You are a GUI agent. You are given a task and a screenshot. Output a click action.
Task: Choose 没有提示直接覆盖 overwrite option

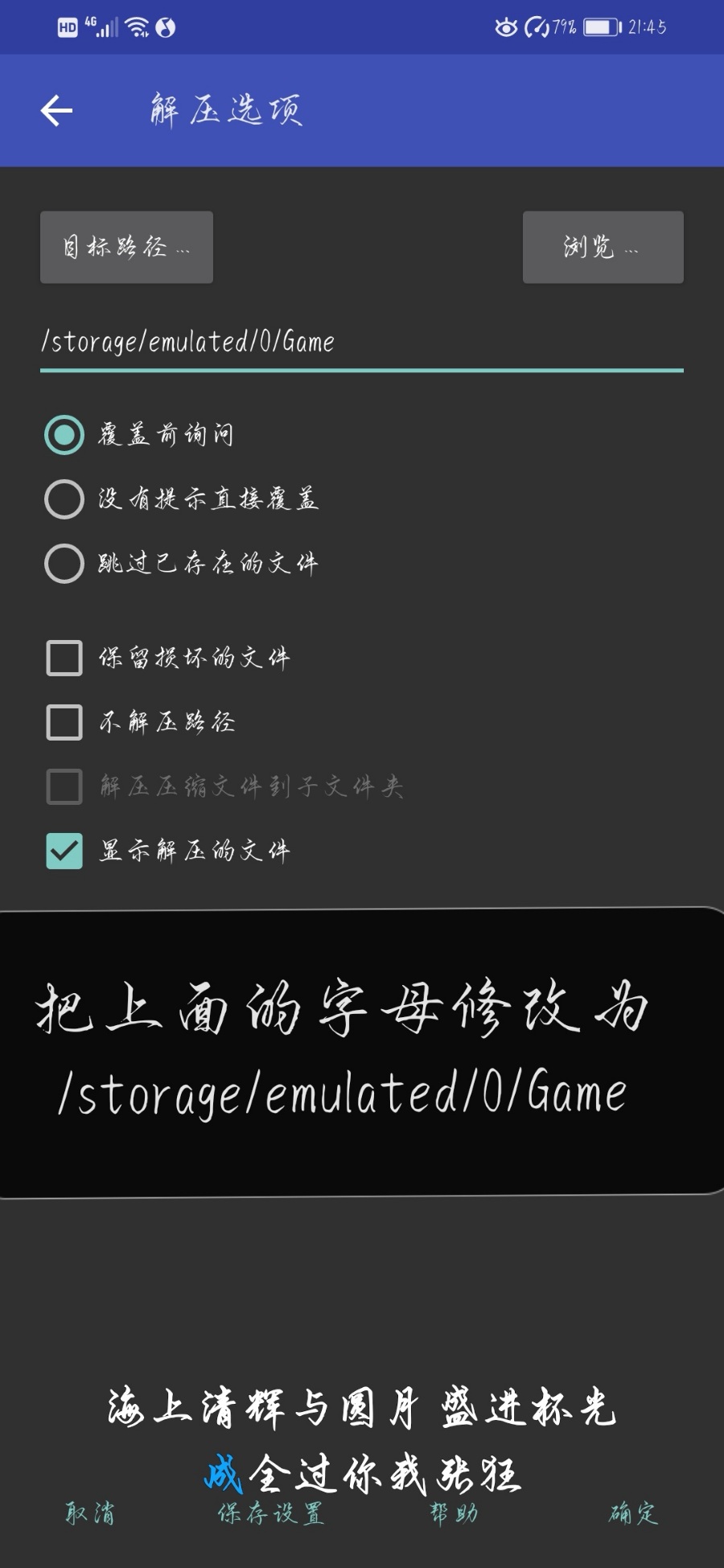64,499
